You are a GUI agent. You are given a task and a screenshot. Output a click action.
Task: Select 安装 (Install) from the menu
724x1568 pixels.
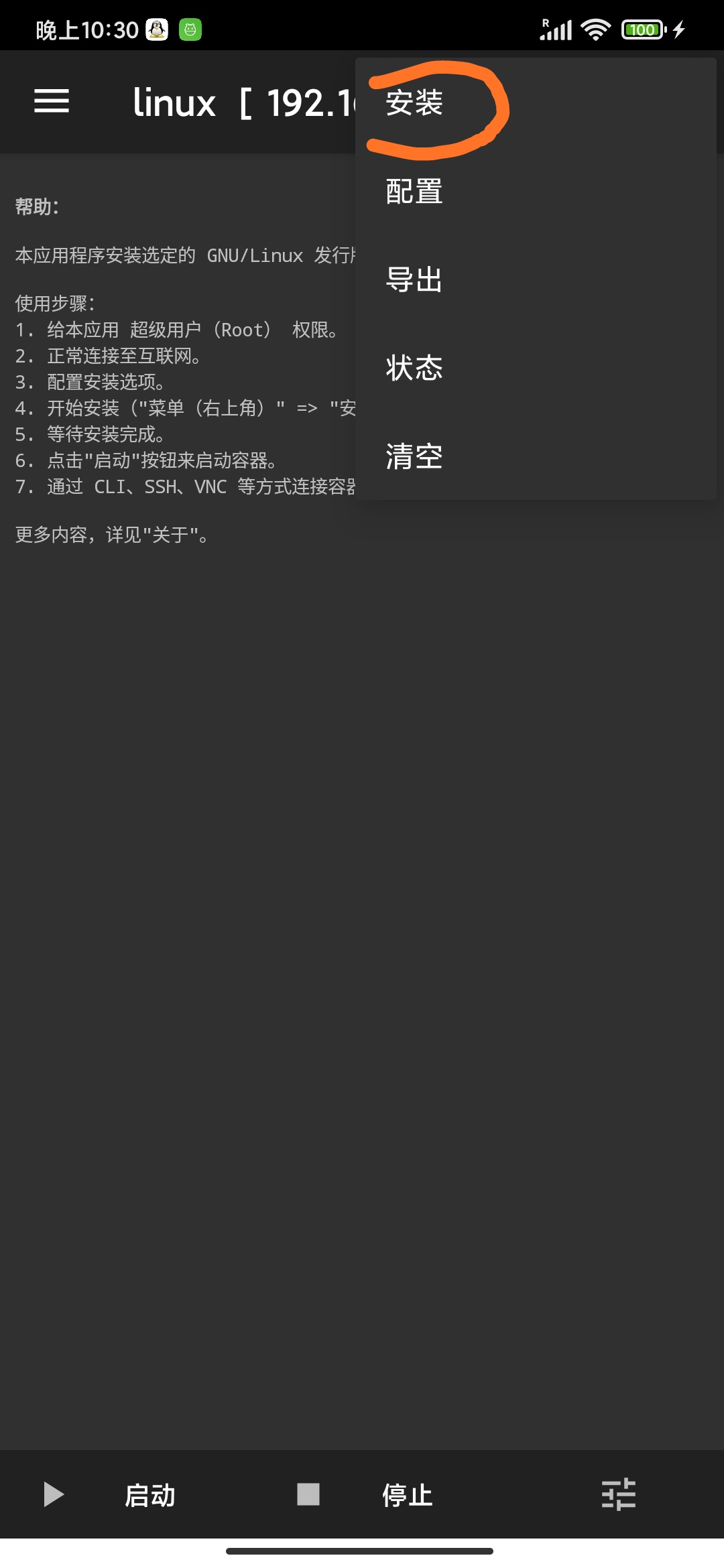(x=414, y=103)
